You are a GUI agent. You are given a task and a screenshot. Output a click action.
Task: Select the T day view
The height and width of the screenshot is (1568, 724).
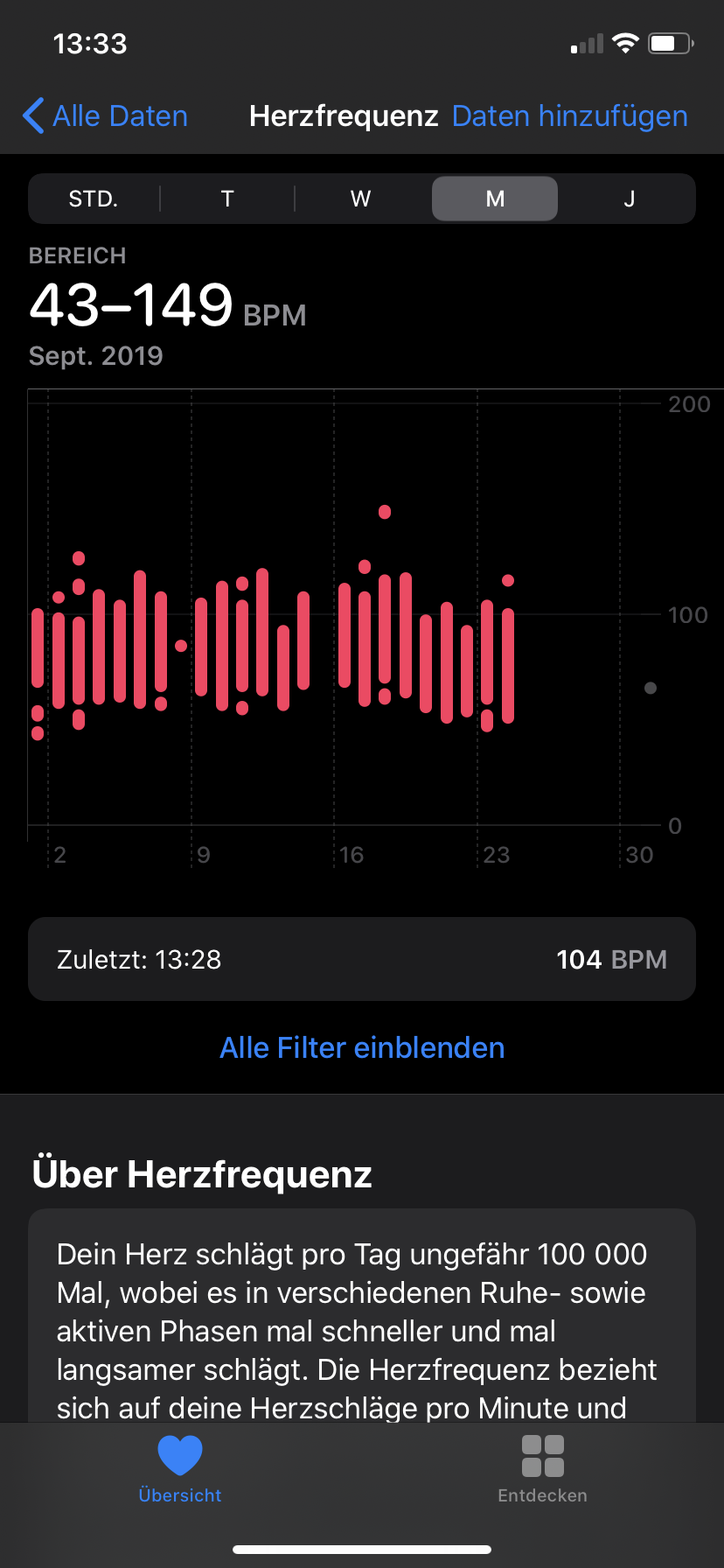[x=227, y=199]
